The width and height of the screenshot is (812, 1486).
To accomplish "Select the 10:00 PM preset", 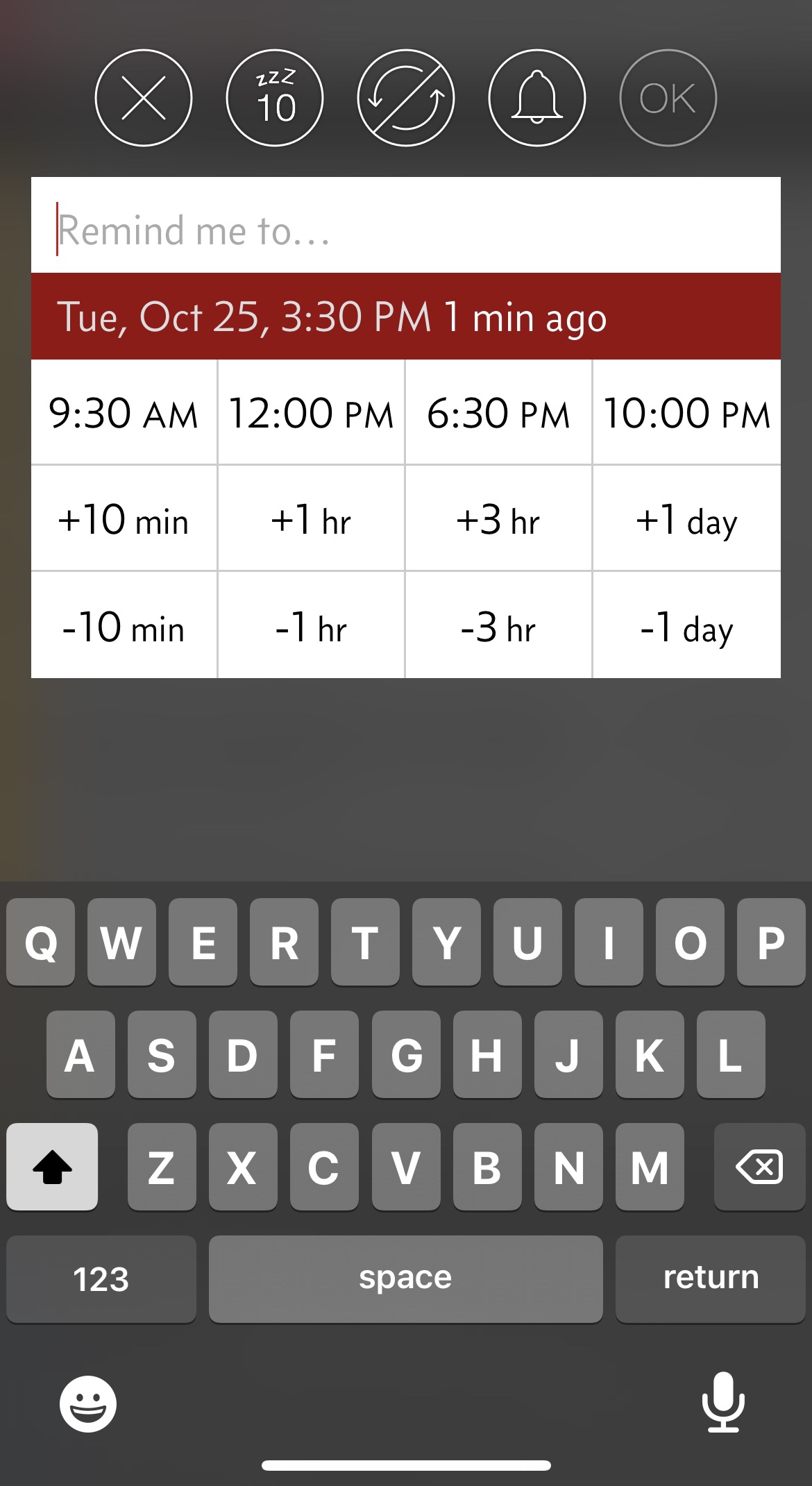I will click(x=687, y=412).
